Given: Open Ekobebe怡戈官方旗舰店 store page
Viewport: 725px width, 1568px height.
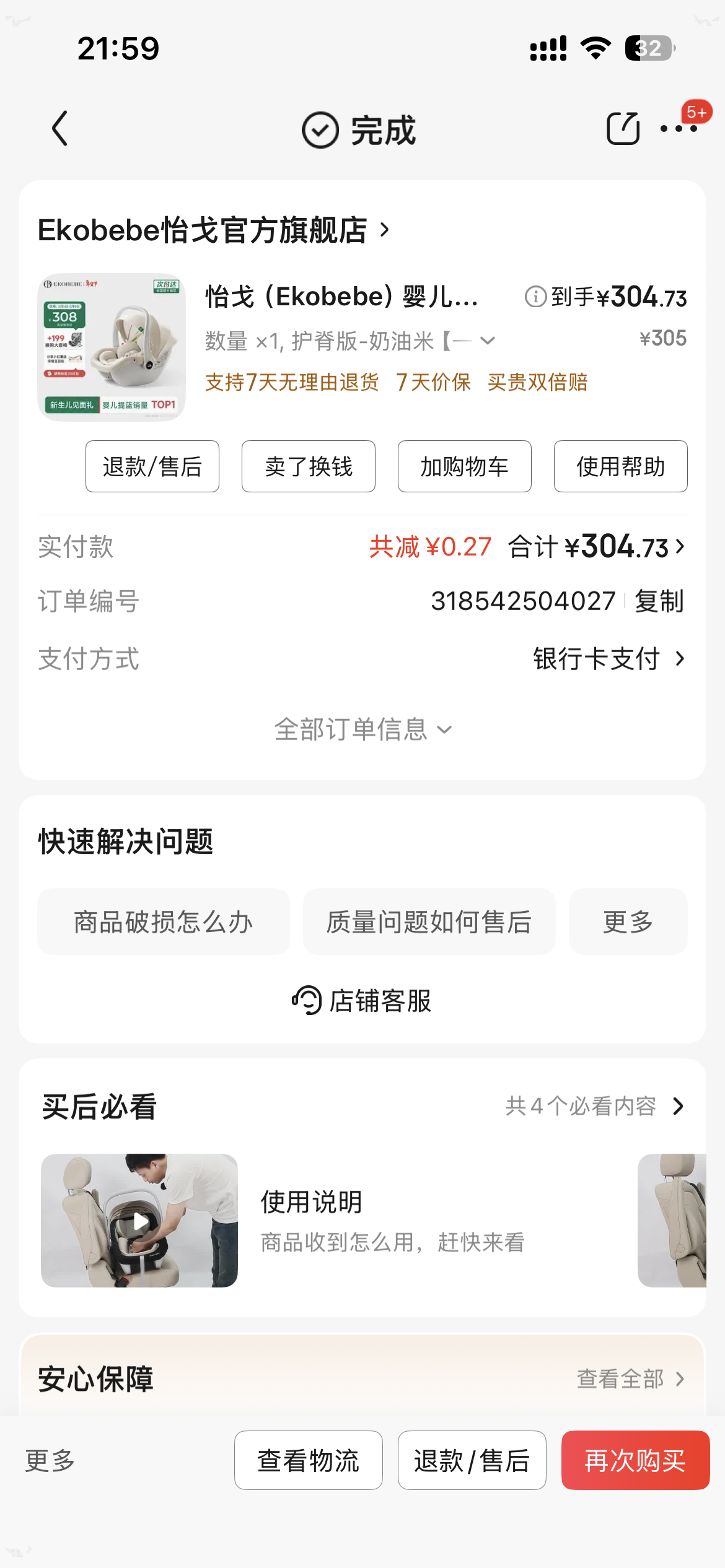Looking at the screenshot, I should pos(213,230).
